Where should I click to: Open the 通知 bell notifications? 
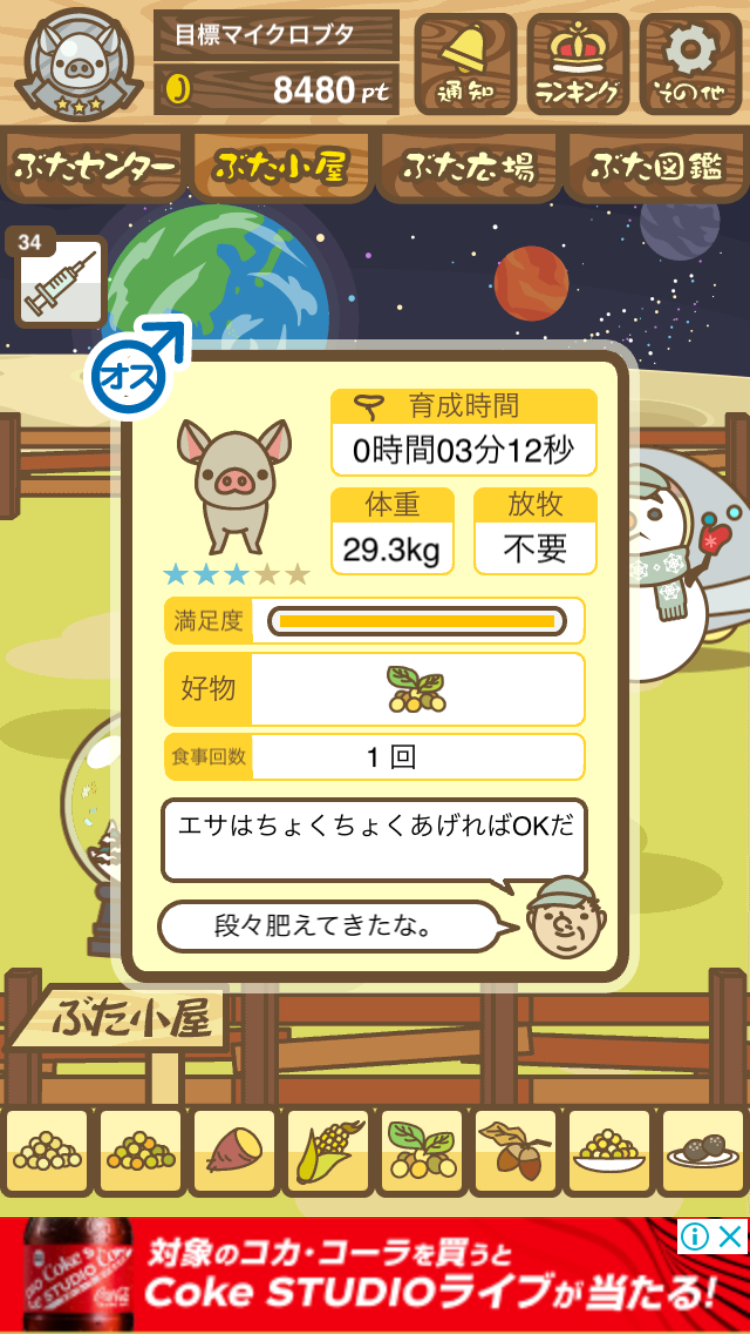[466, 63]
